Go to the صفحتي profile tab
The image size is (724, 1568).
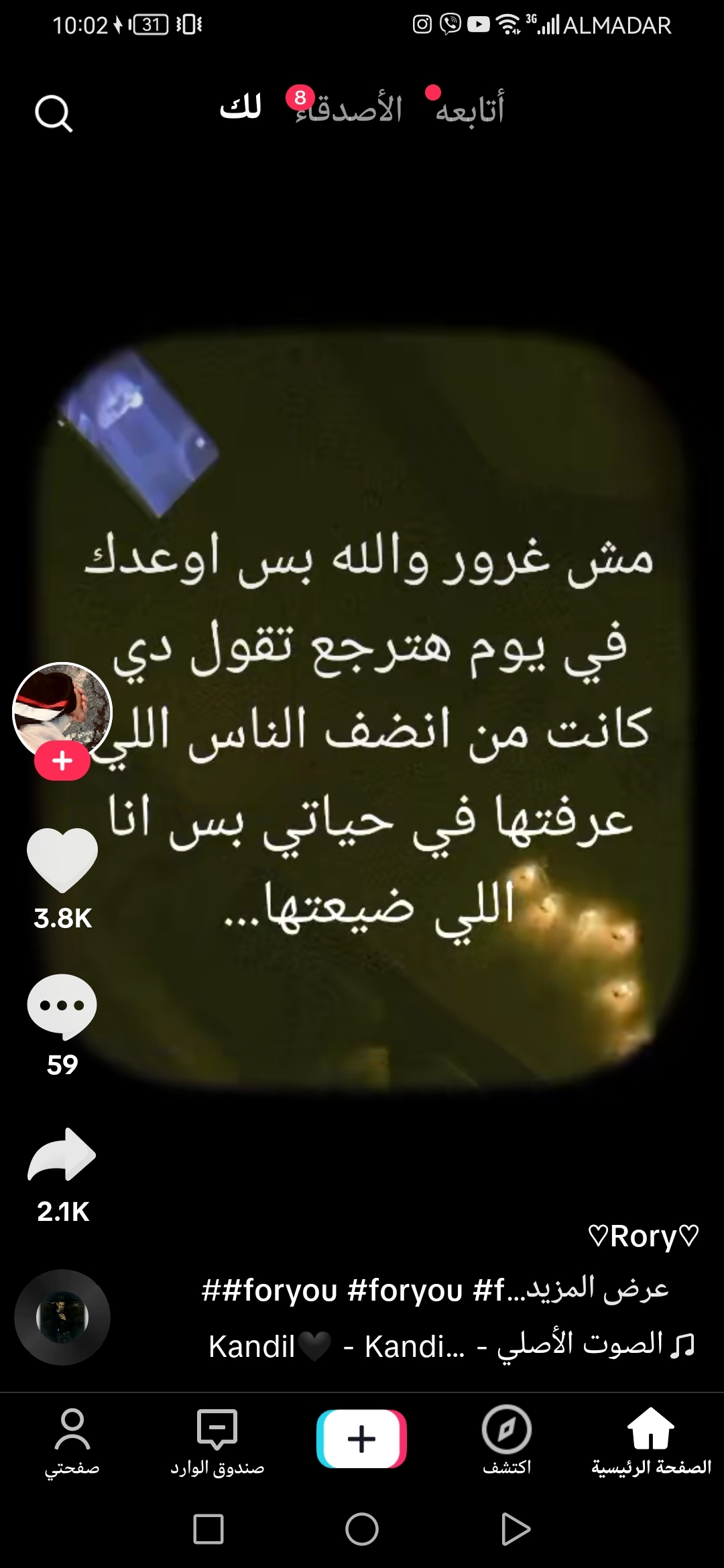[x=72, y=1441]
